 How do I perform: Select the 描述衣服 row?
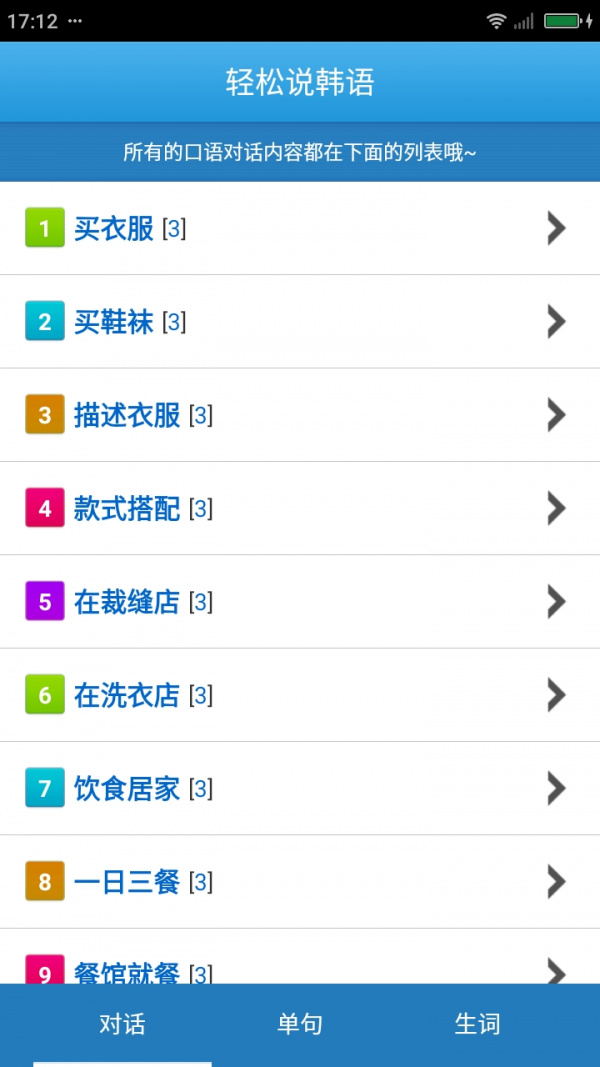(300, 415)
